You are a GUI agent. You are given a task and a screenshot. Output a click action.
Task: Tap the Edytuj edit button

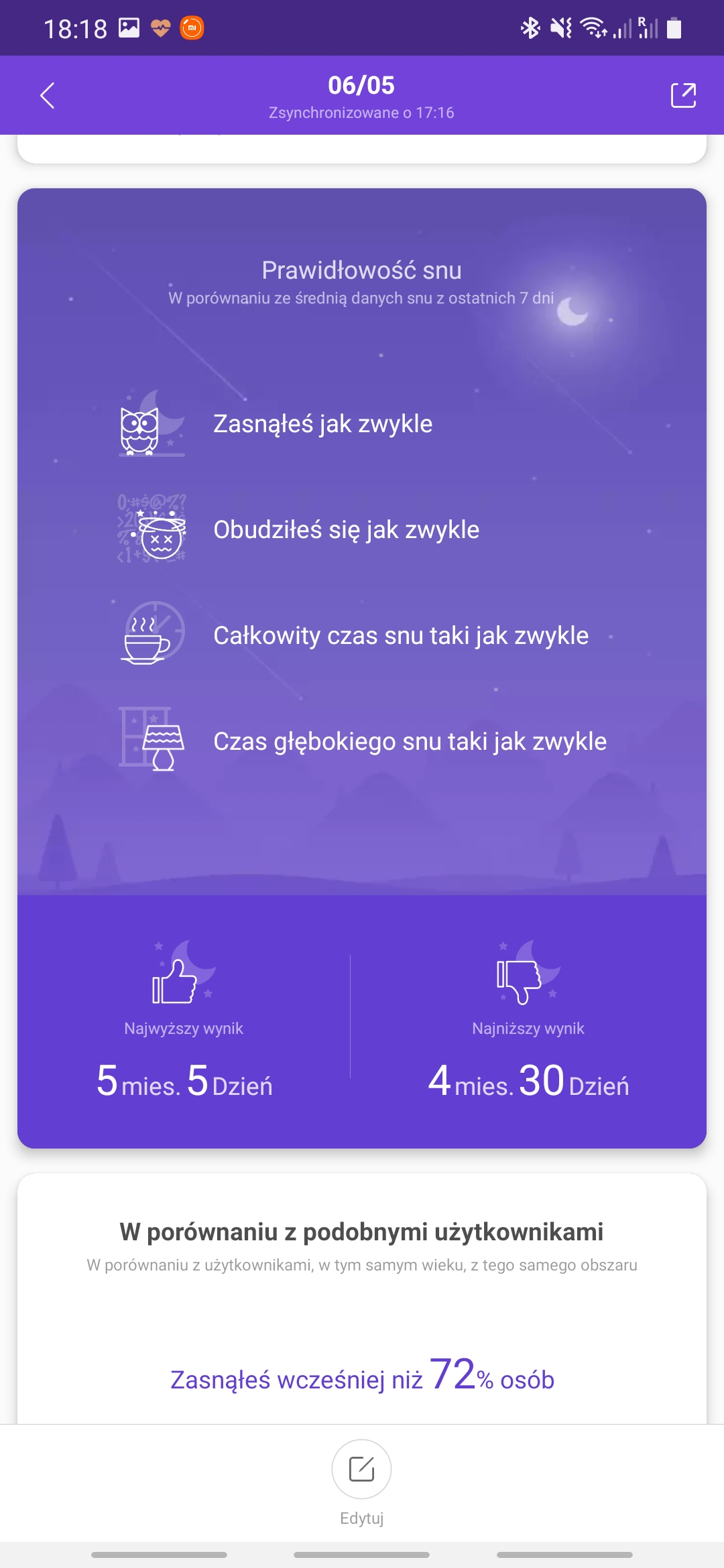361,1469
